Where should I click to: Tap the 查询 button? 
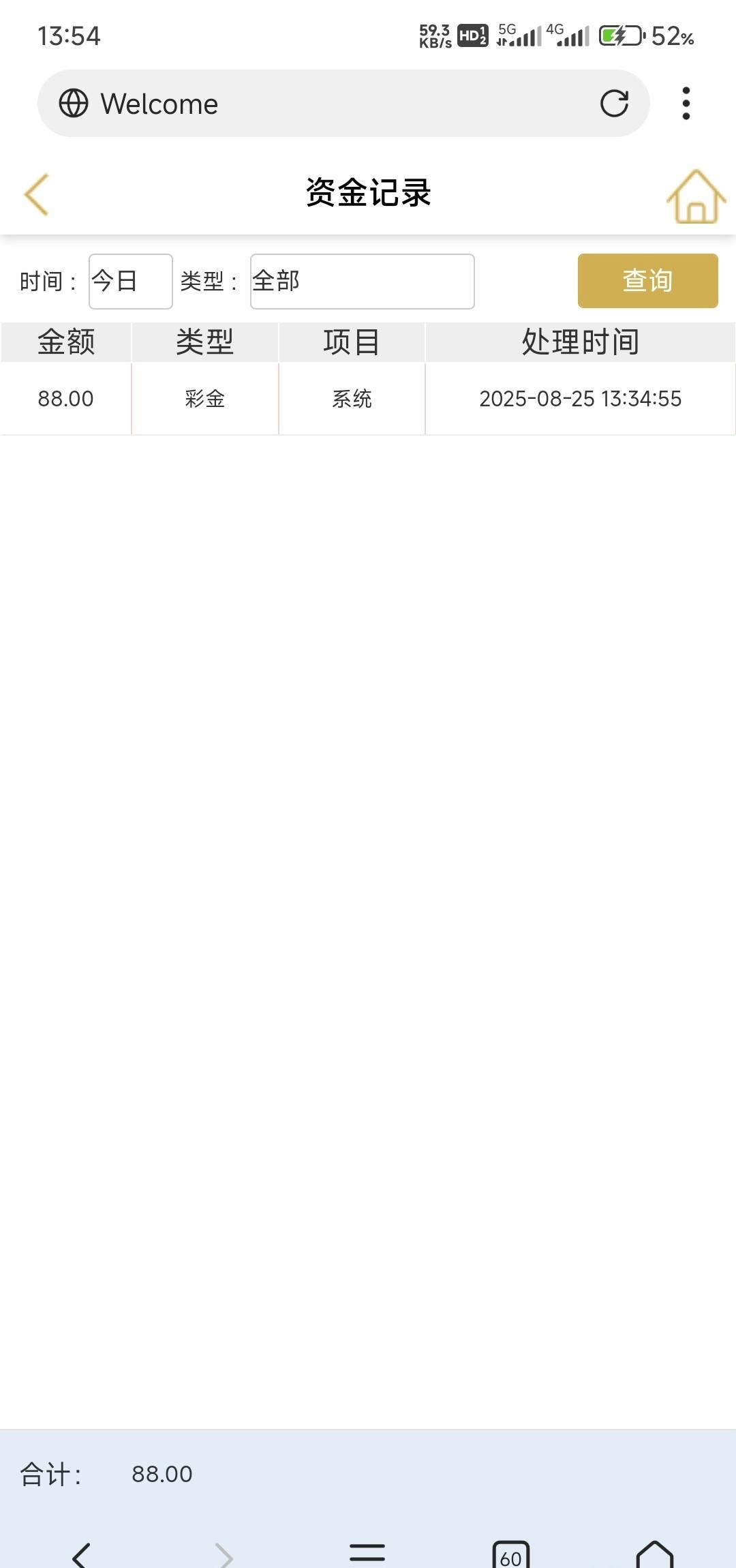[647, 281]
